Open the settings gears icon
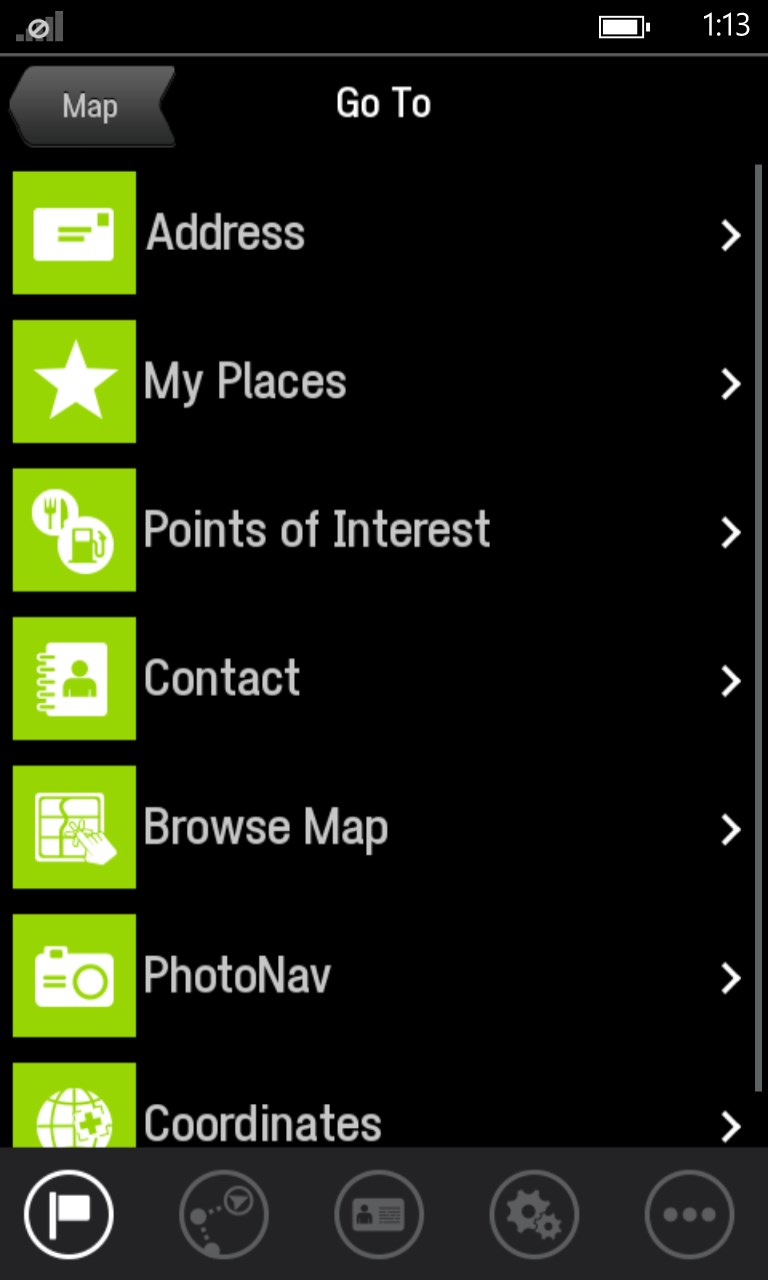Screen dimensions: 768x1280 534,1213
